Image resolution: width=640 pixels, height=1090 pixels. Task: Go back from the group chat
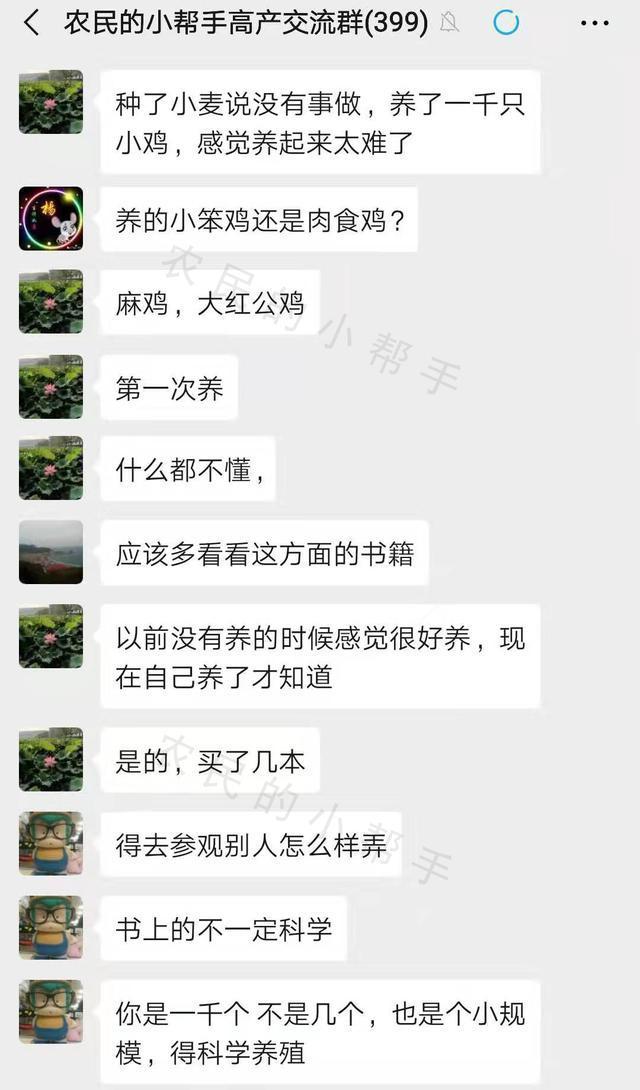point(31,23)
